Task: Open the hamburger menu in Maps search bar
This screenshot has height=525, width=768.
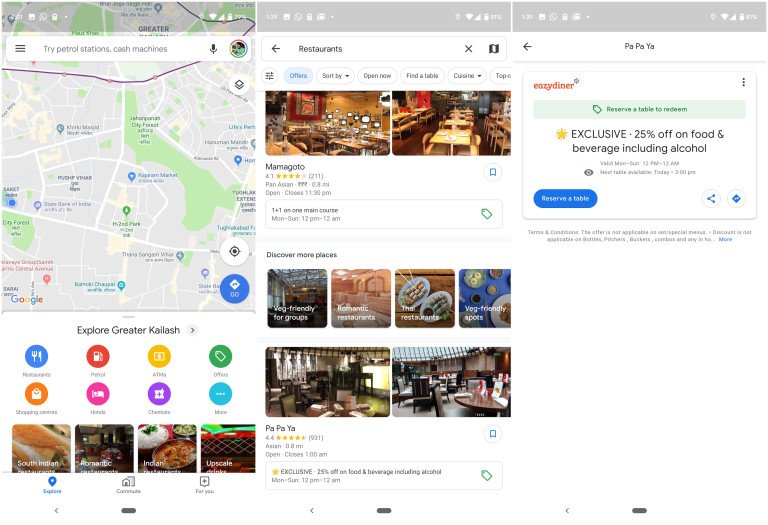Action: click(20, 48)
